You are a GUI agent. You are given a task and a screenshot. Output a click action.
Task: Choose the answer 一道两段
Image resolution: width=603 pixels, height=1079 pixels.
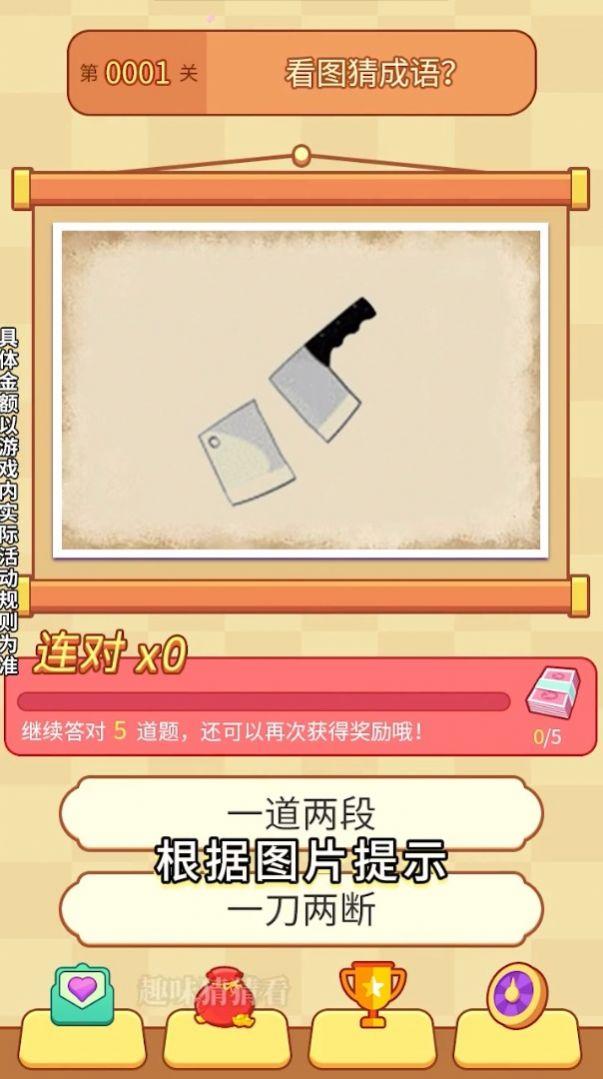click(x=302, y=814)
